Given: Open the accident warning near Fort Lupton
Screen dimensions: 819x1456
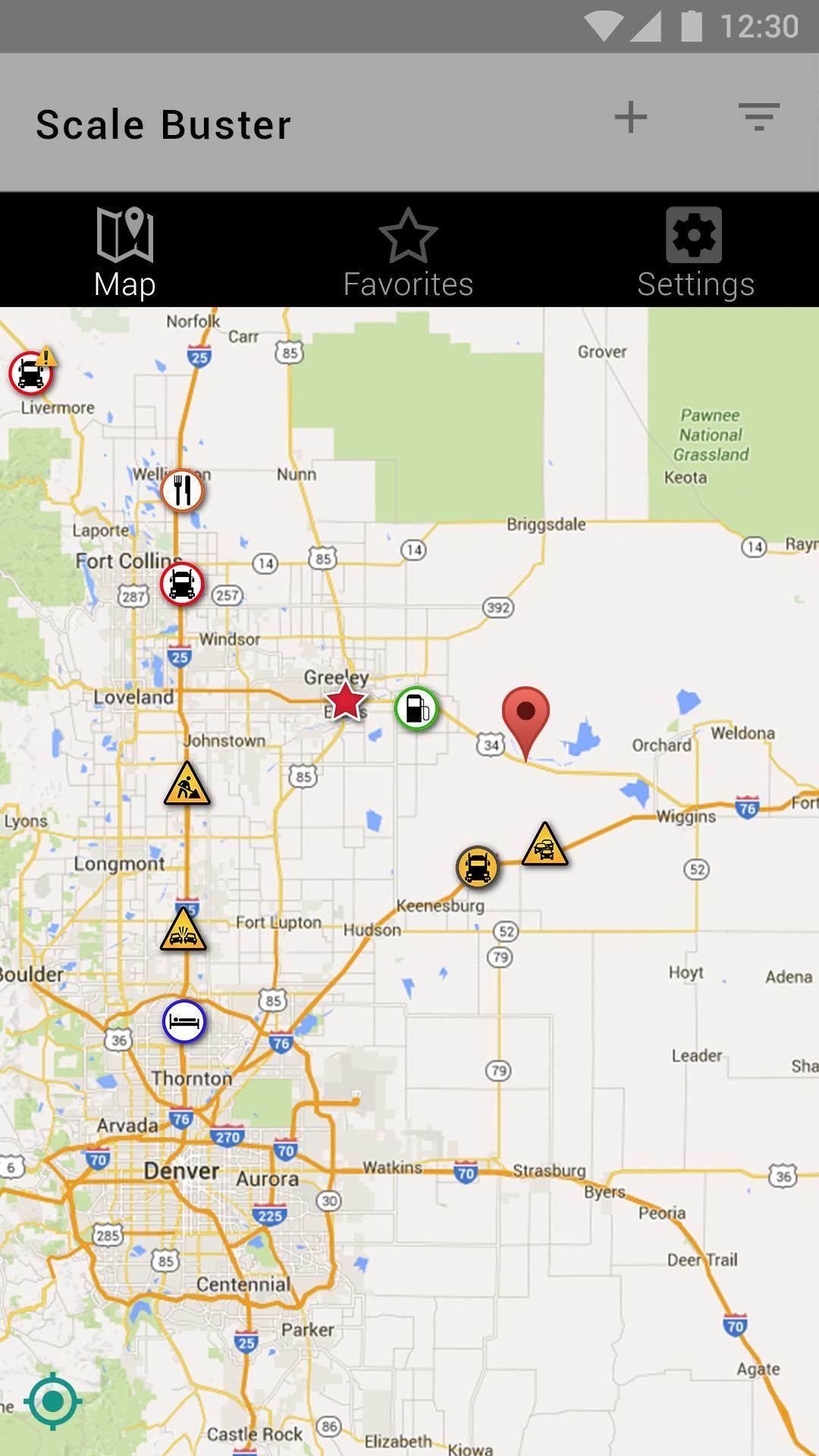Looking at the screenshot, I should [183, 931].
